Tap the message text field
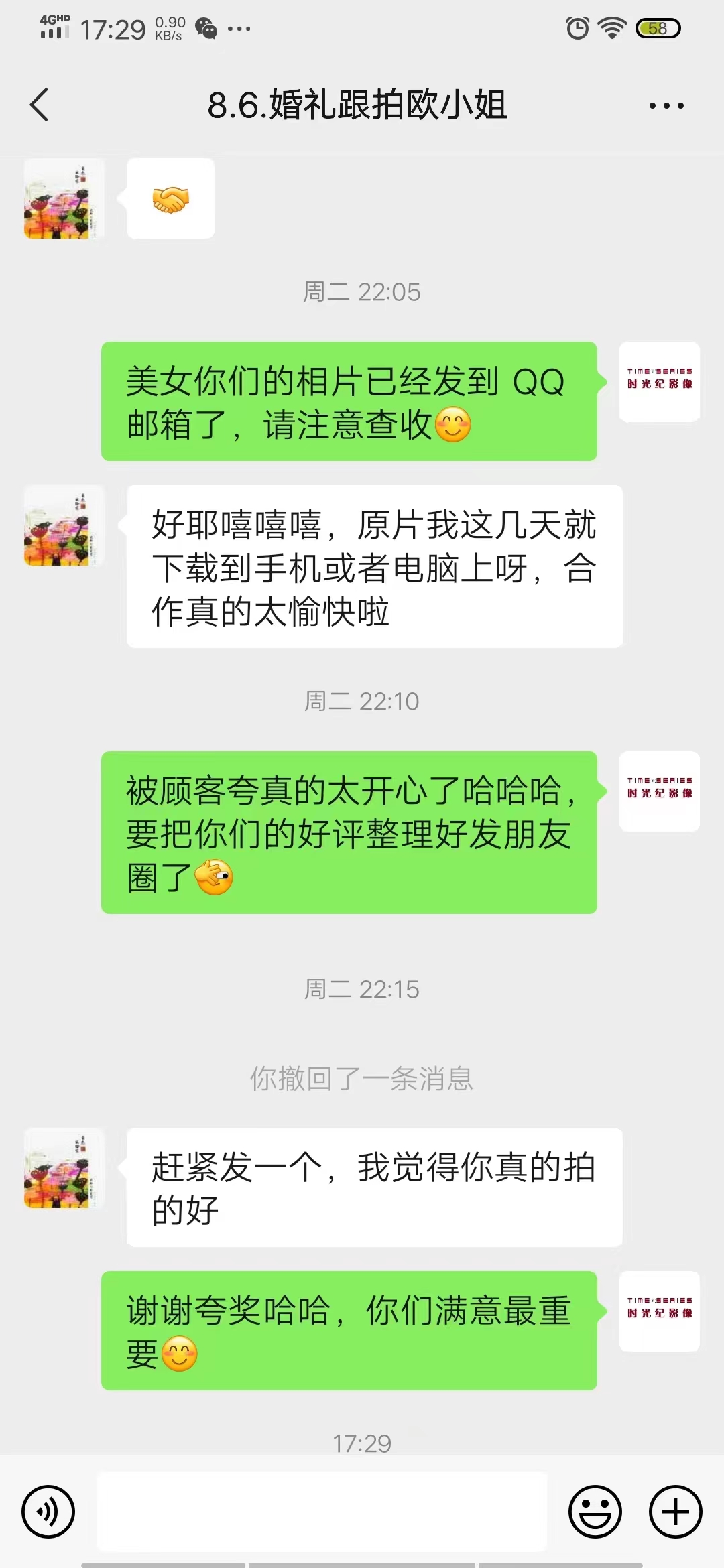The width and height of the screenshot is (724, 1568). click(322, 1512)
